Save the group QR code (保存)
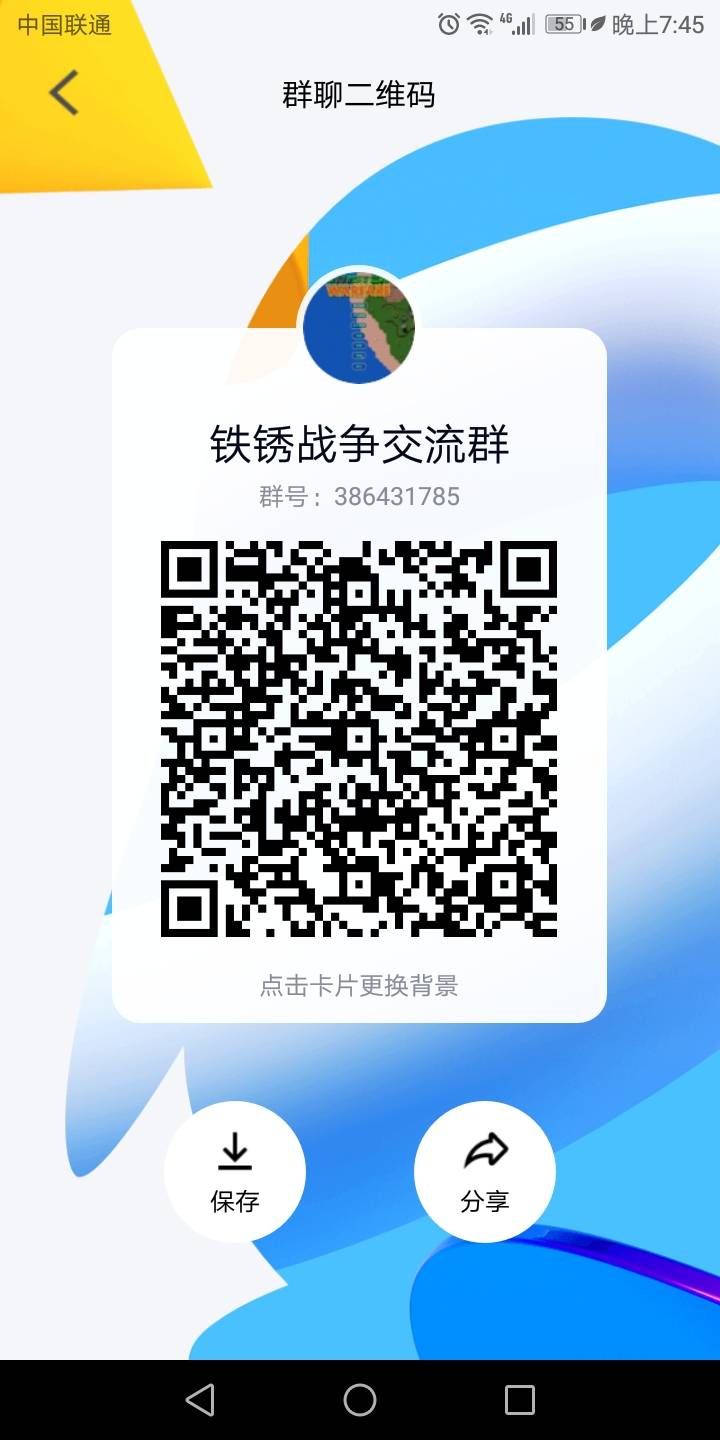This screenshot has height=1440, width=720. click(x=235, y=1171)
